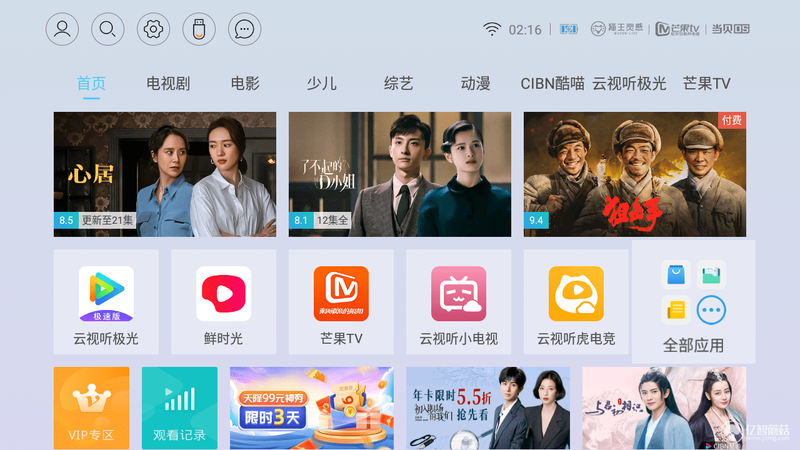The height and width of the screenshot is (450, 800).
Task: Open 观看记录 watch history
Action: (179, 408)
